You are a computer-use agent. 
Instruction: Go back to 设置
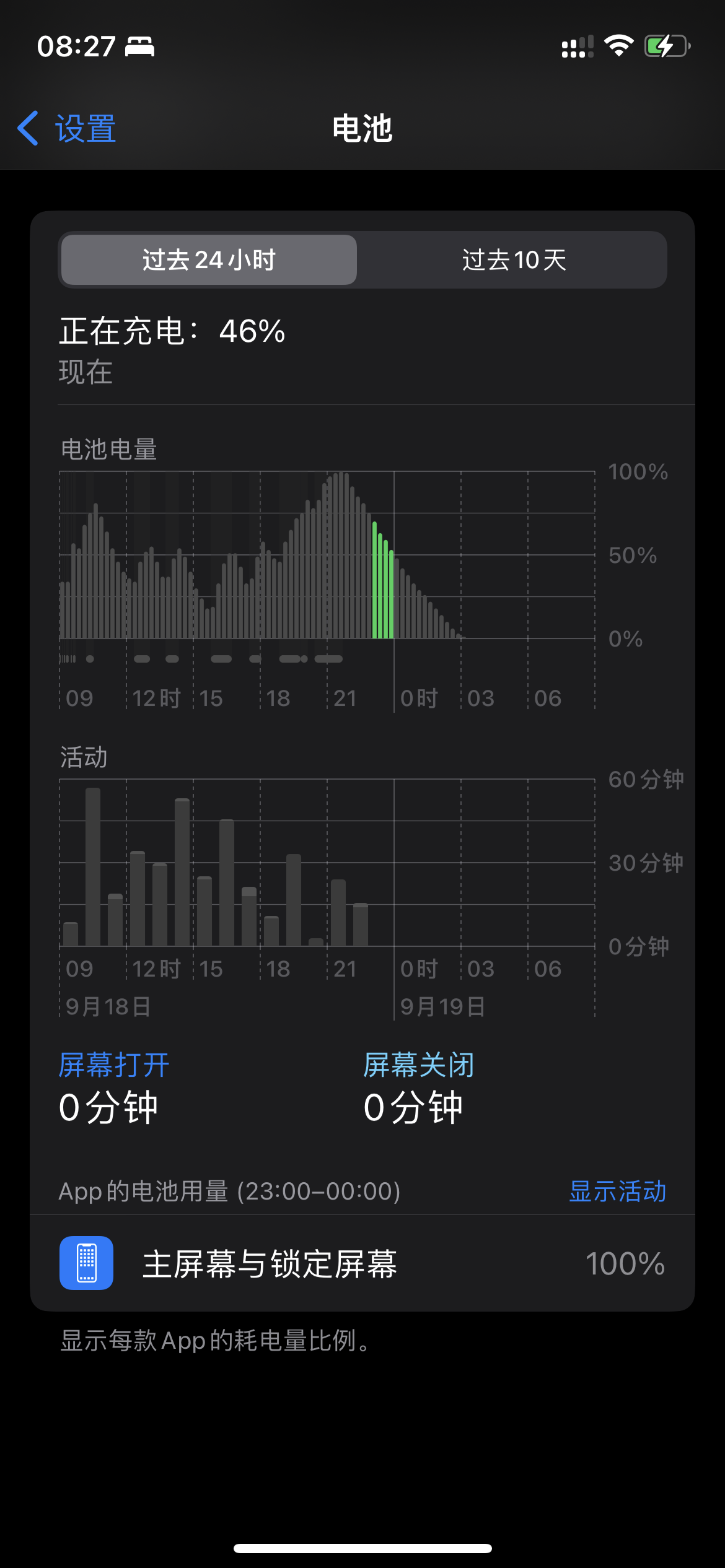[x=67, y=129]
